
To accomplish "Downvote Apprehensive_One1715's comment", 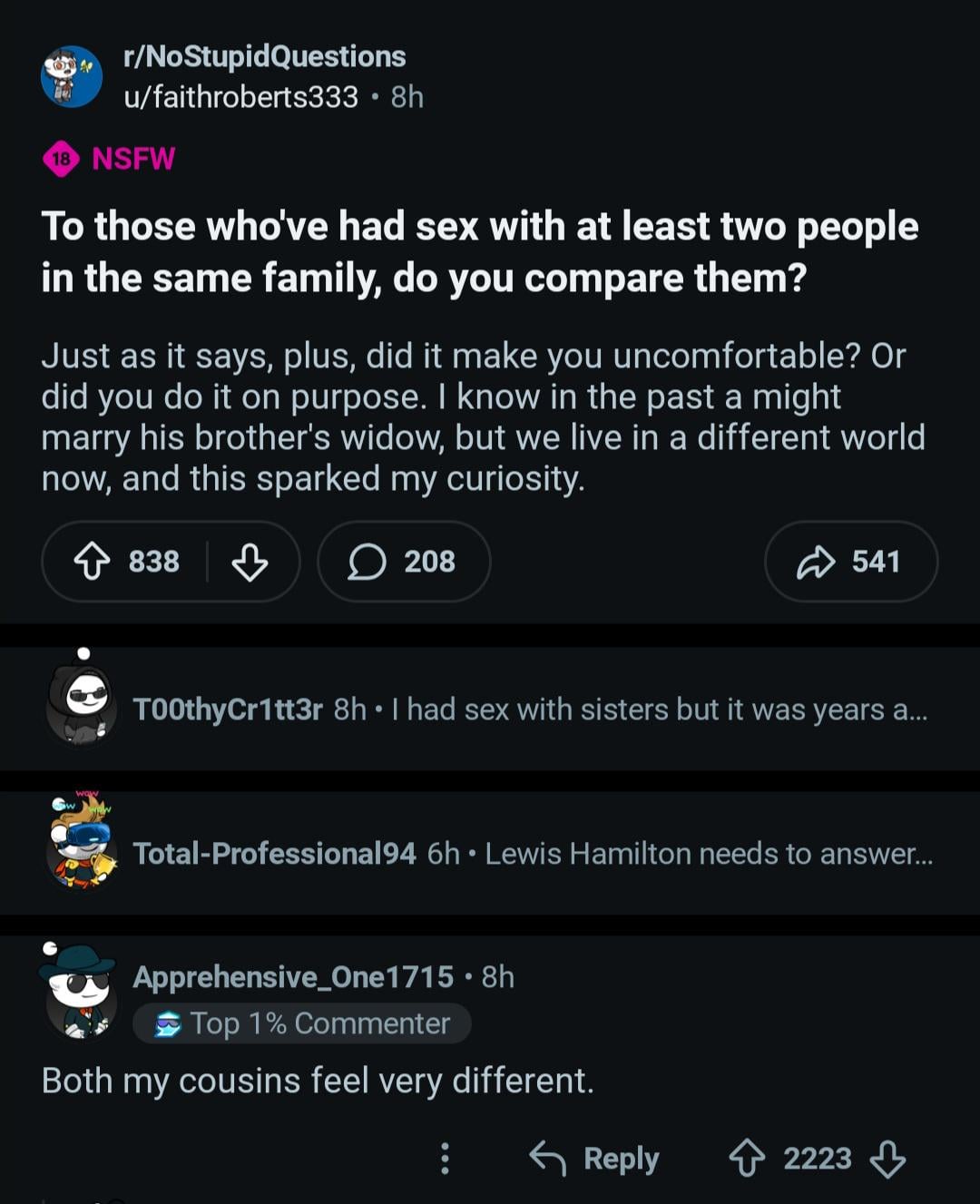I will pyautogui.click(x=887, y=1159).
